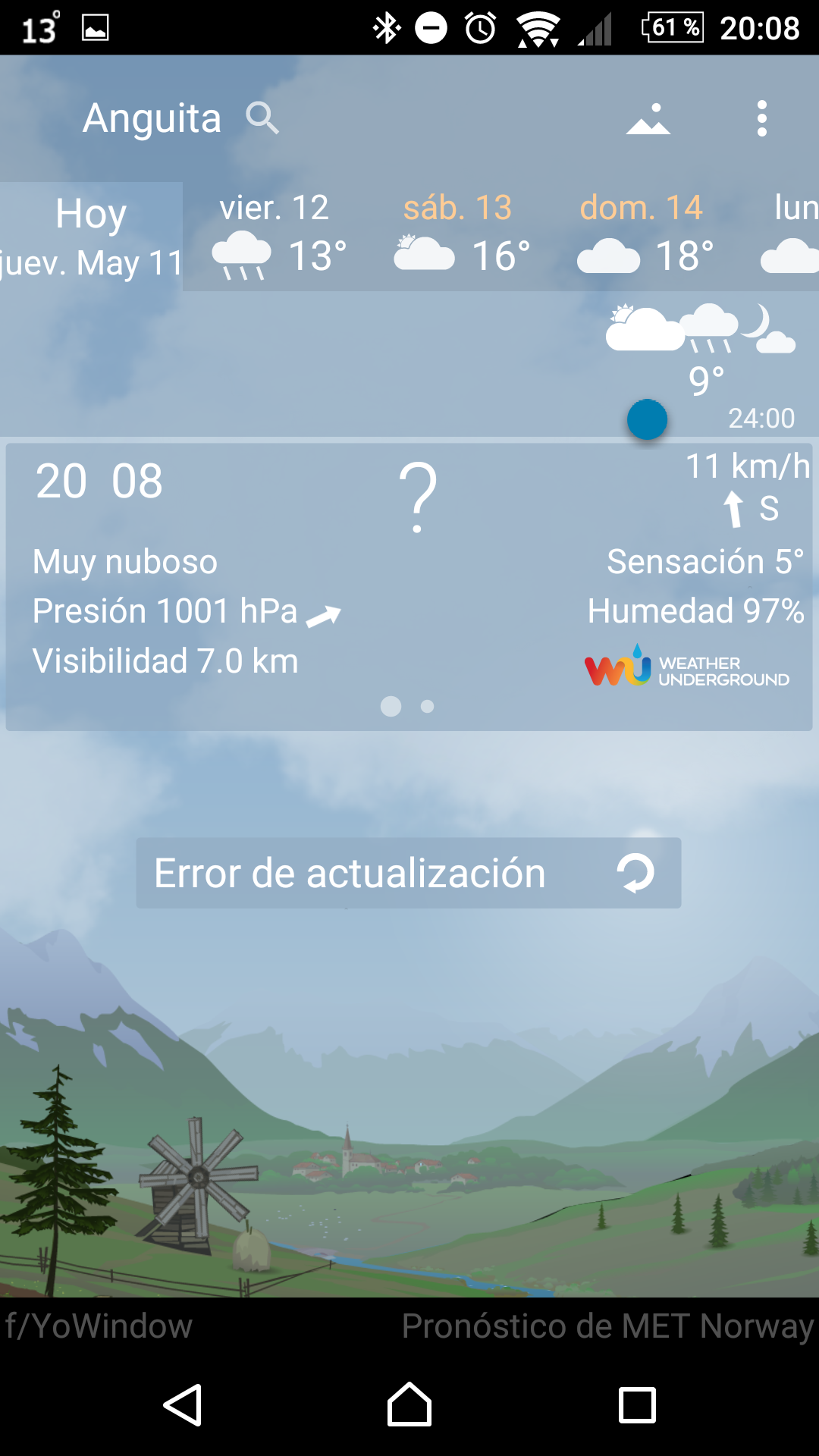
Task: Open the landscape picker icon
Action: click(648, 119)
